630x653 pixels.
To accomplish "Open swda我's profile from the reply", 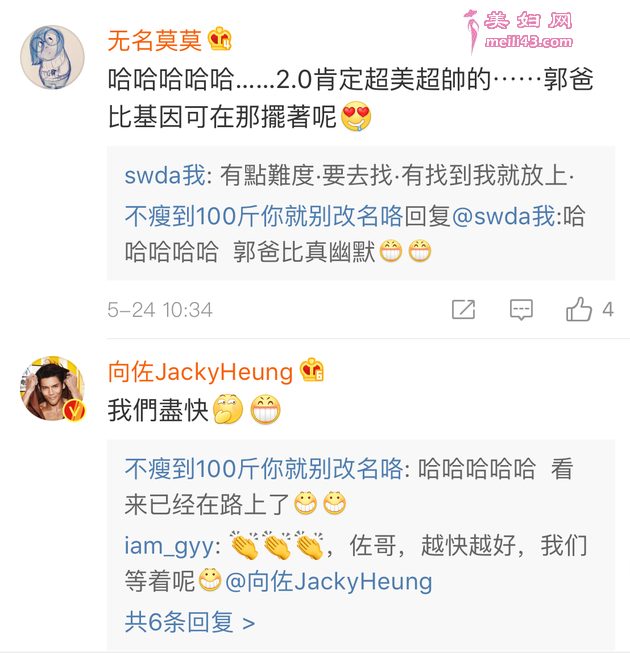I will 164,176.
